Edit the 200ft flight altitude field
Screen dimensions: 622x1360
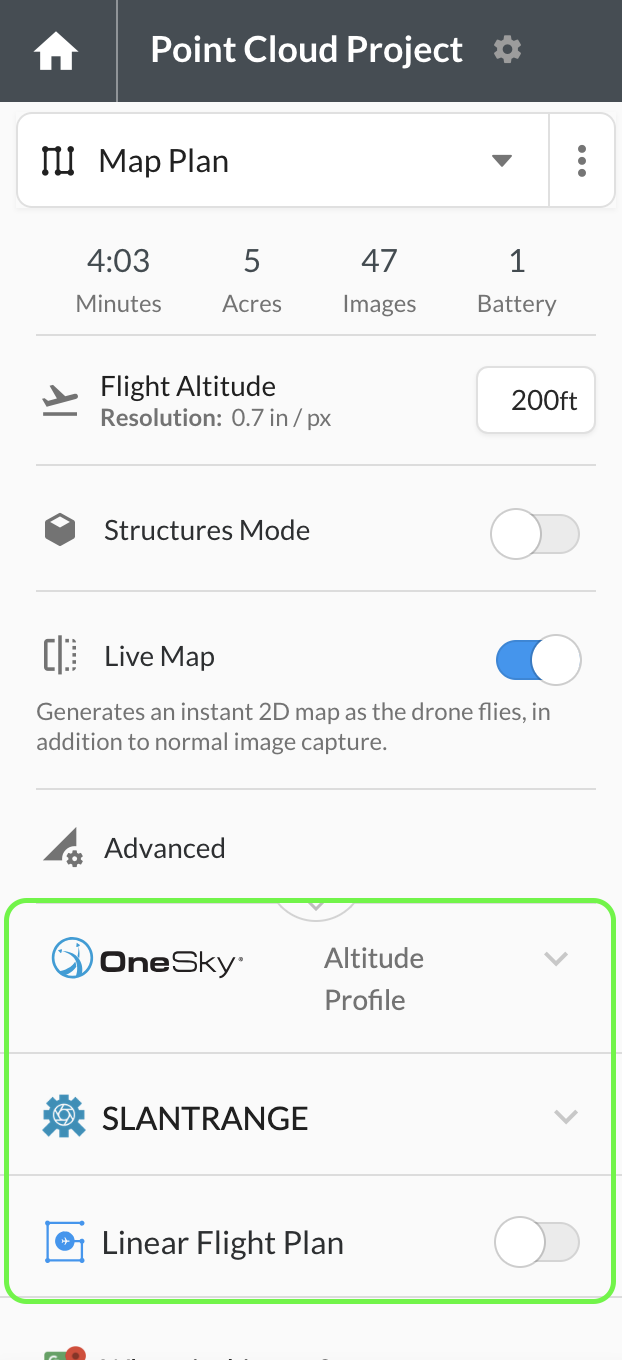pyautogui.click(x=536, y=401)
